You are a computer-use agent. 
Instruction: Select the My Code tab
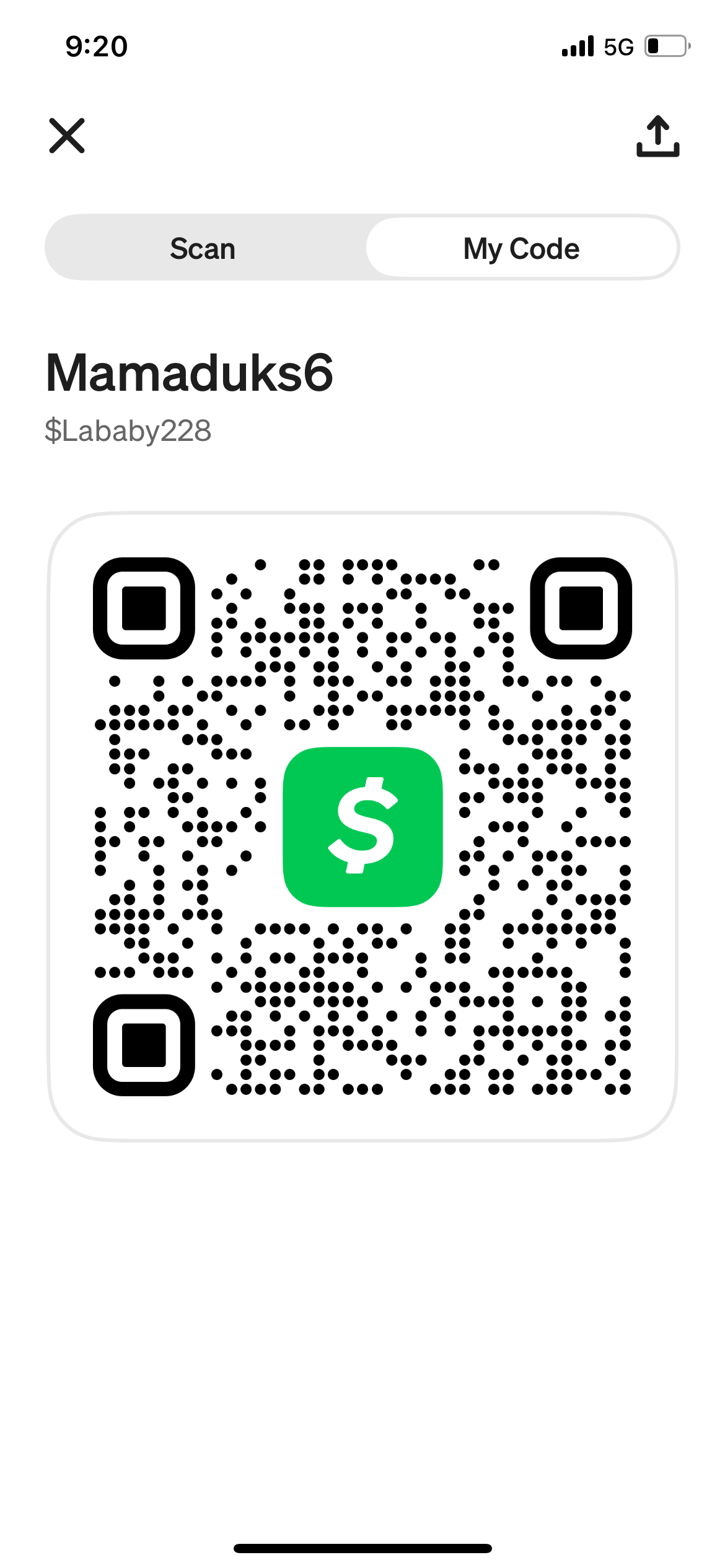tap(521, 248)
